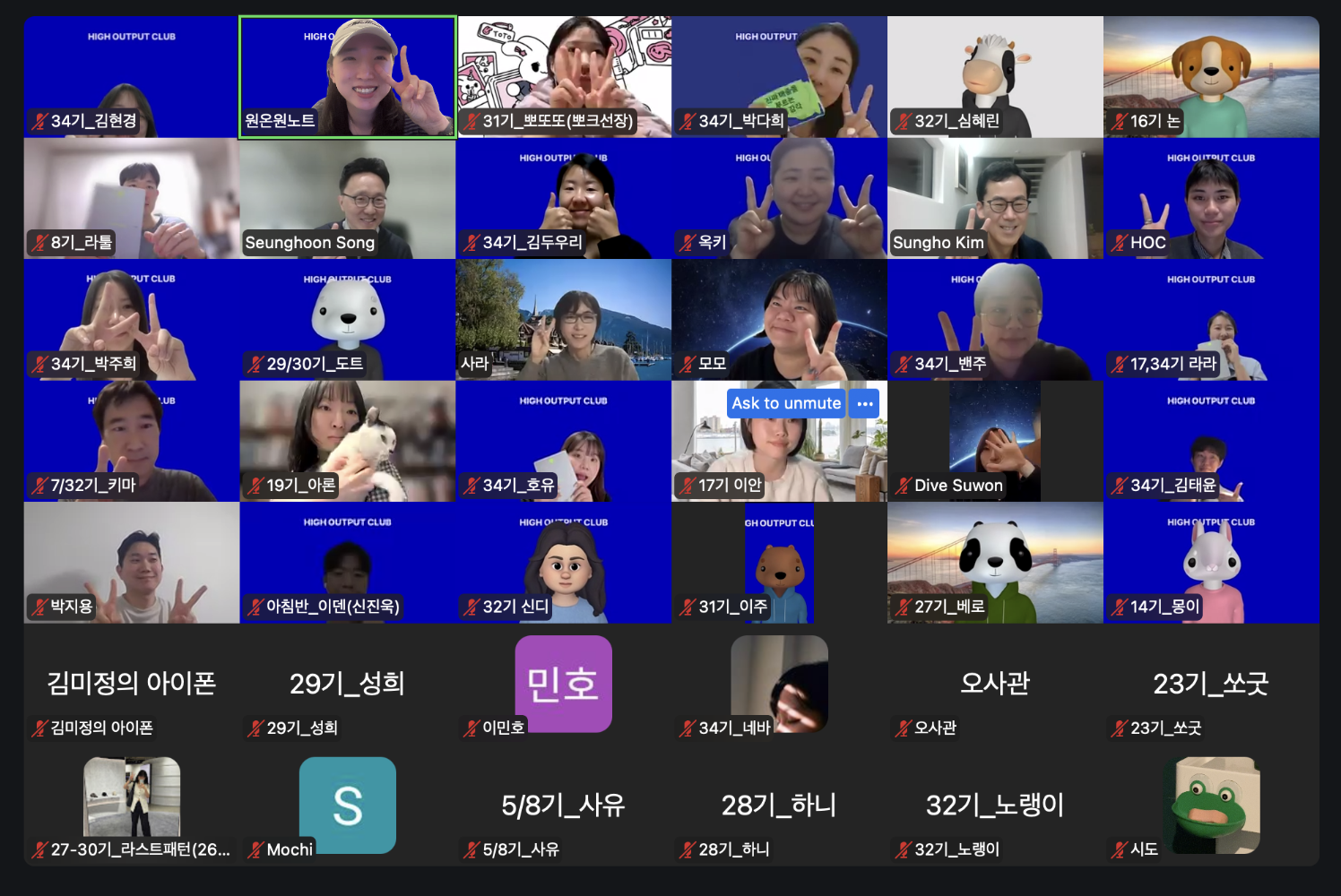The height and width of the screenshot is (896, 1341).
Task: Ask 17기 이안 to unmute
Action: (x=786, y=403)
